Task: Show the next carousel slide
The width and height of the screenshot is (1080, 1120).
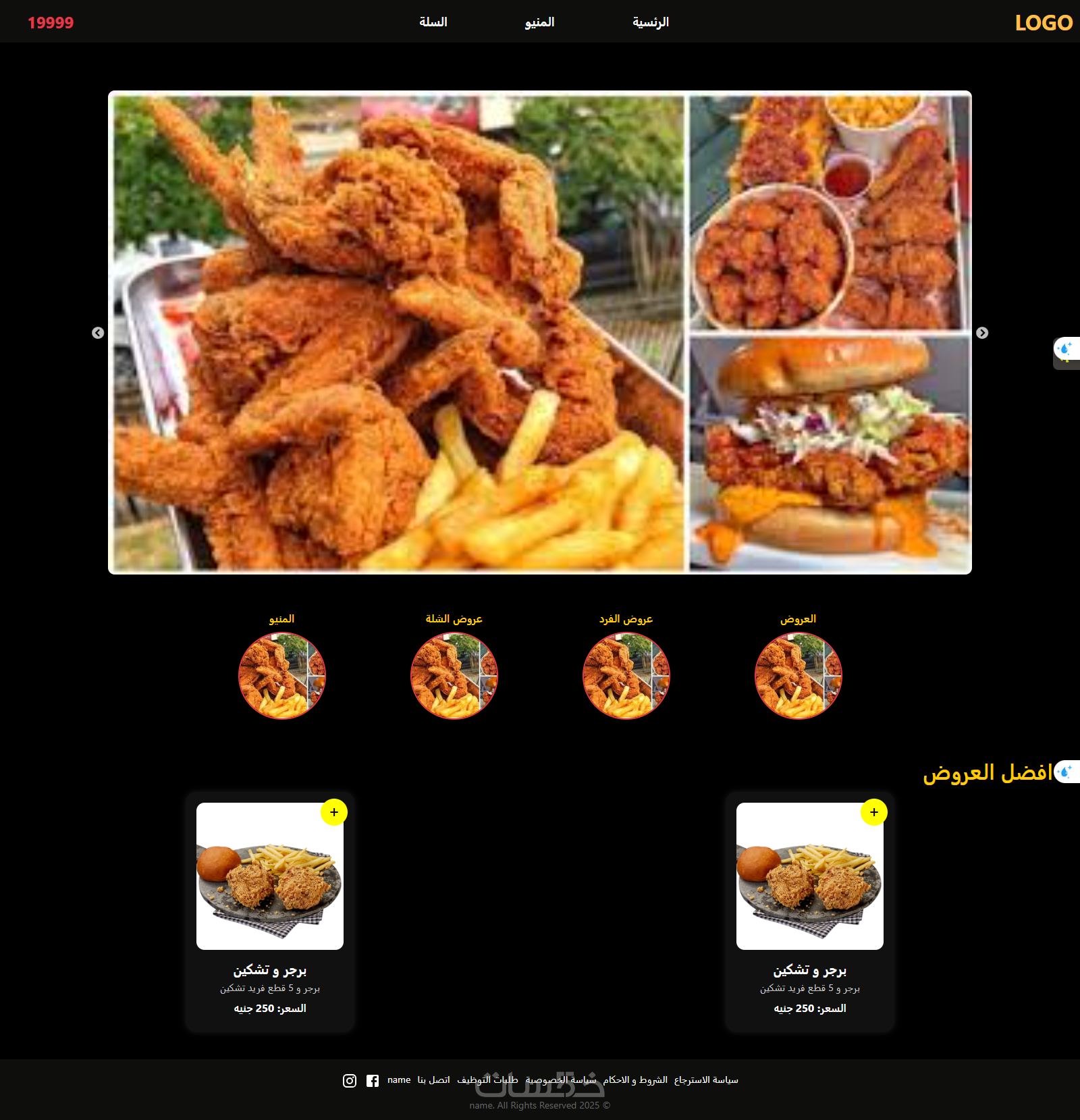Action: [x=982, y=333]
